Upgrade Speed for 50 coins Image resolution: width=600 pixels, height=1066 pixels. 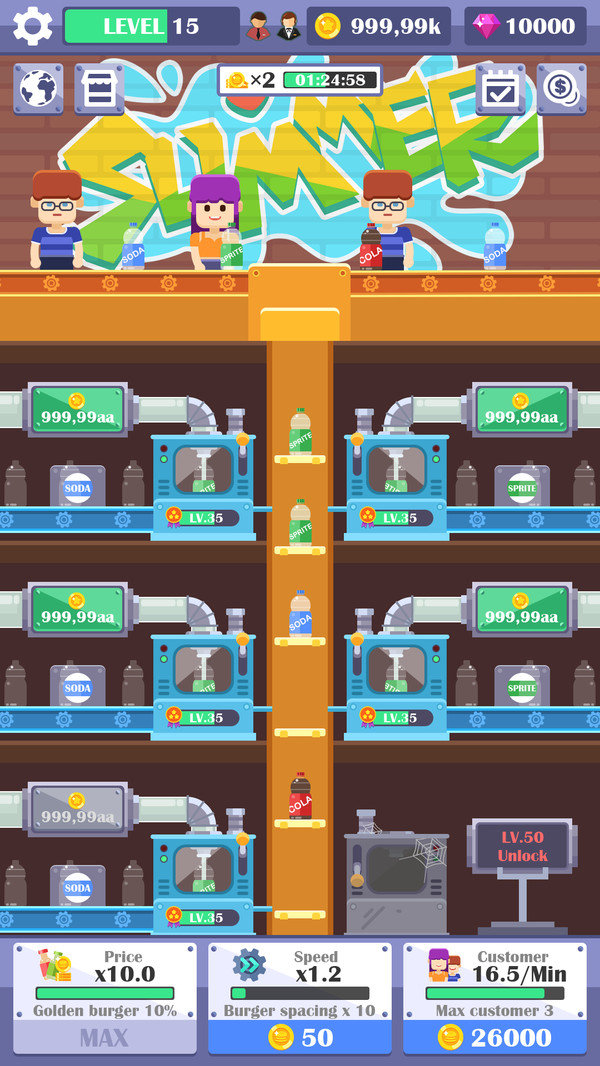coord(299,1037)
